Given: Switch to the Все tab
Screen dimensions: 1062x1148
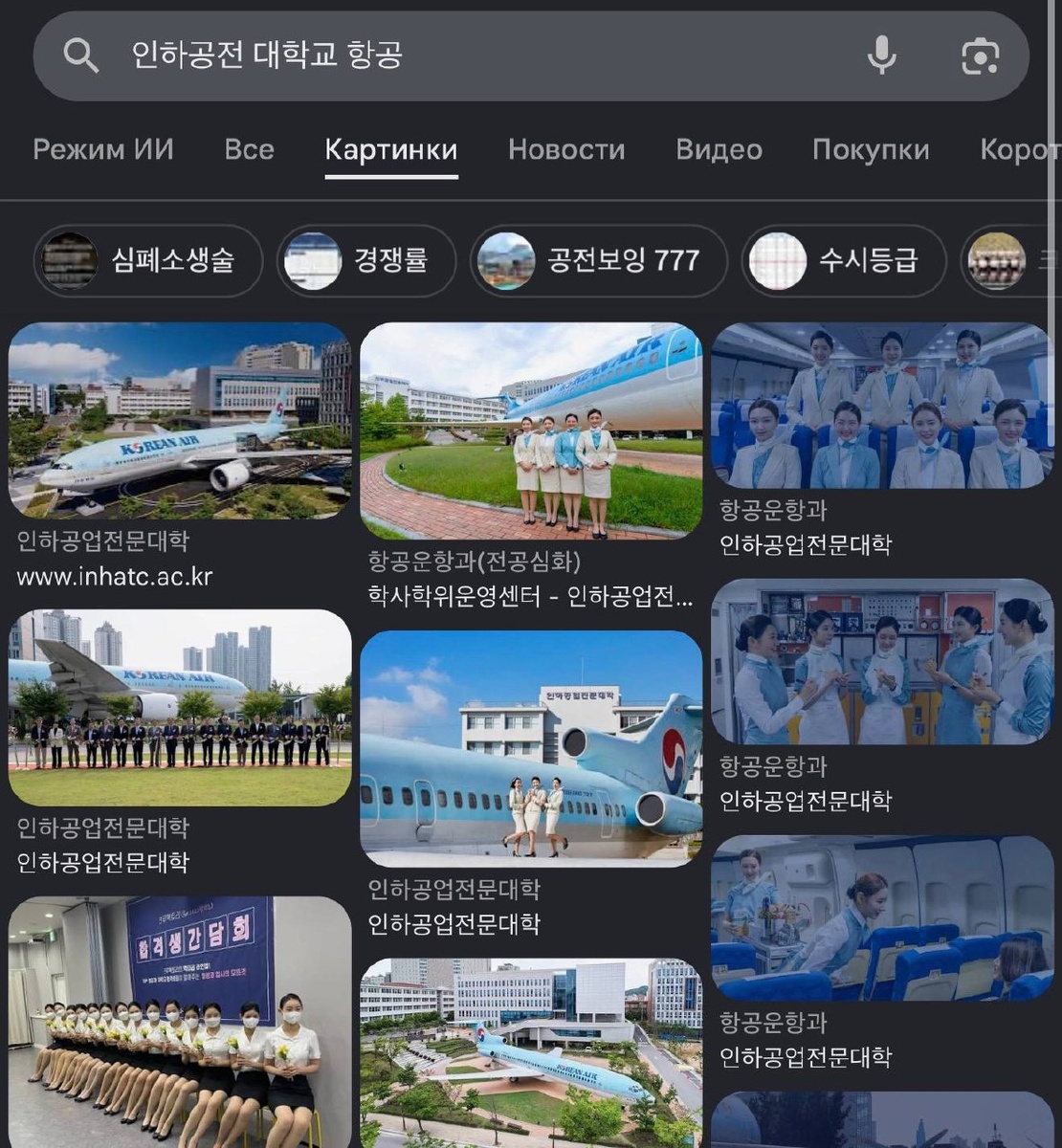Looking at the screenshot, I should tap(249, 149).
